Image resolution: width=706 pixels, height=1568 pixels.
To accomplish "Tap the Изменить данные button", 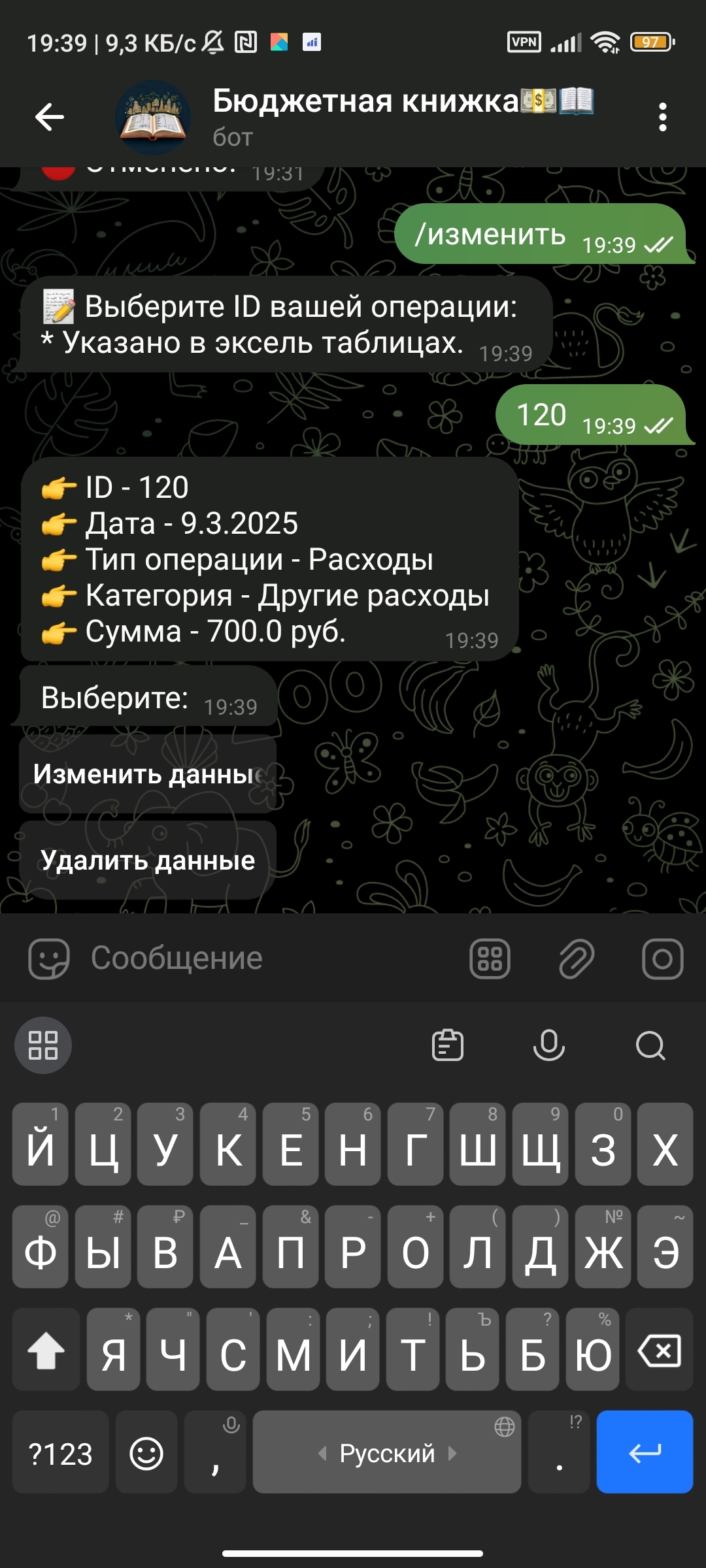I will [x=148, y=774].
